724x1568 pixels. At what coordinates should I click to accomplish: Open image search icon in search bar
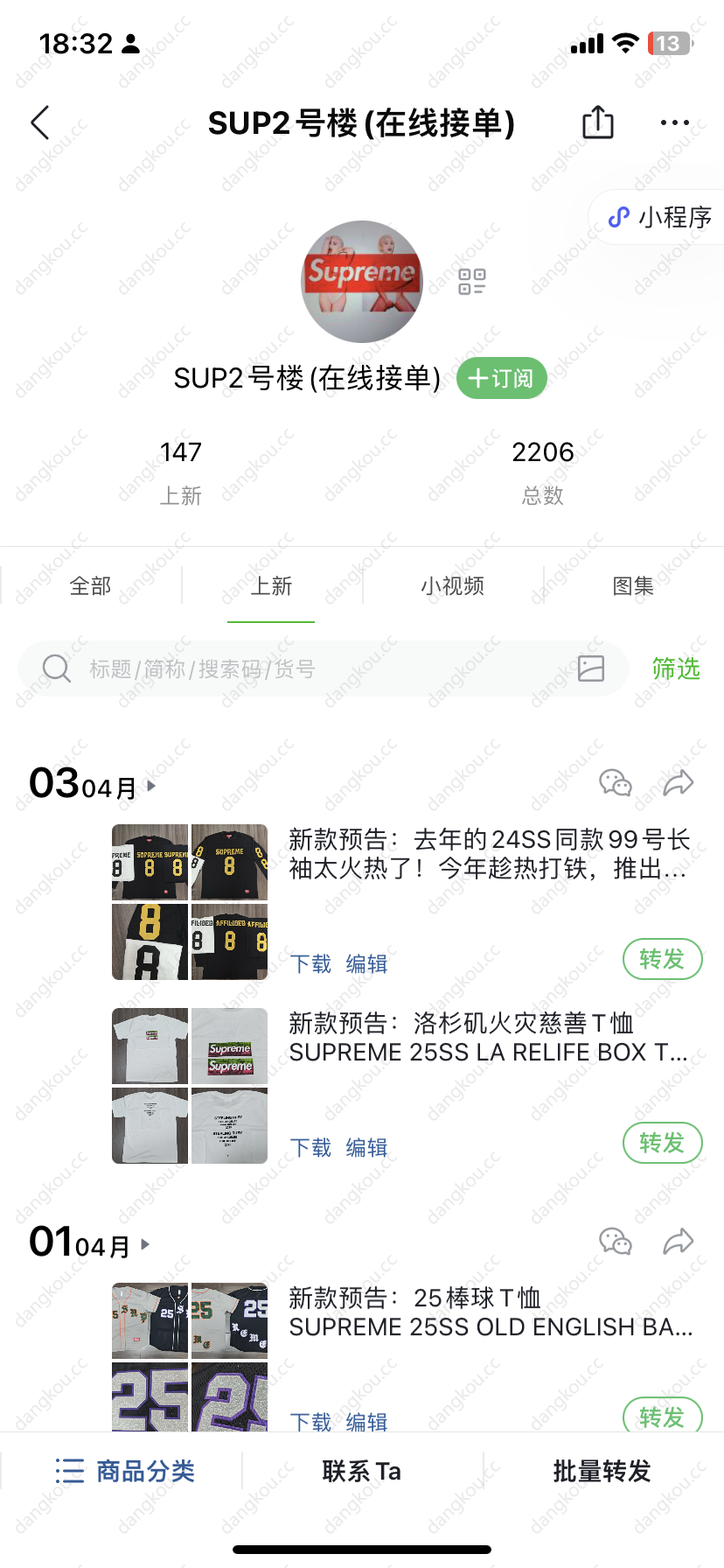[x=591, y=668]
